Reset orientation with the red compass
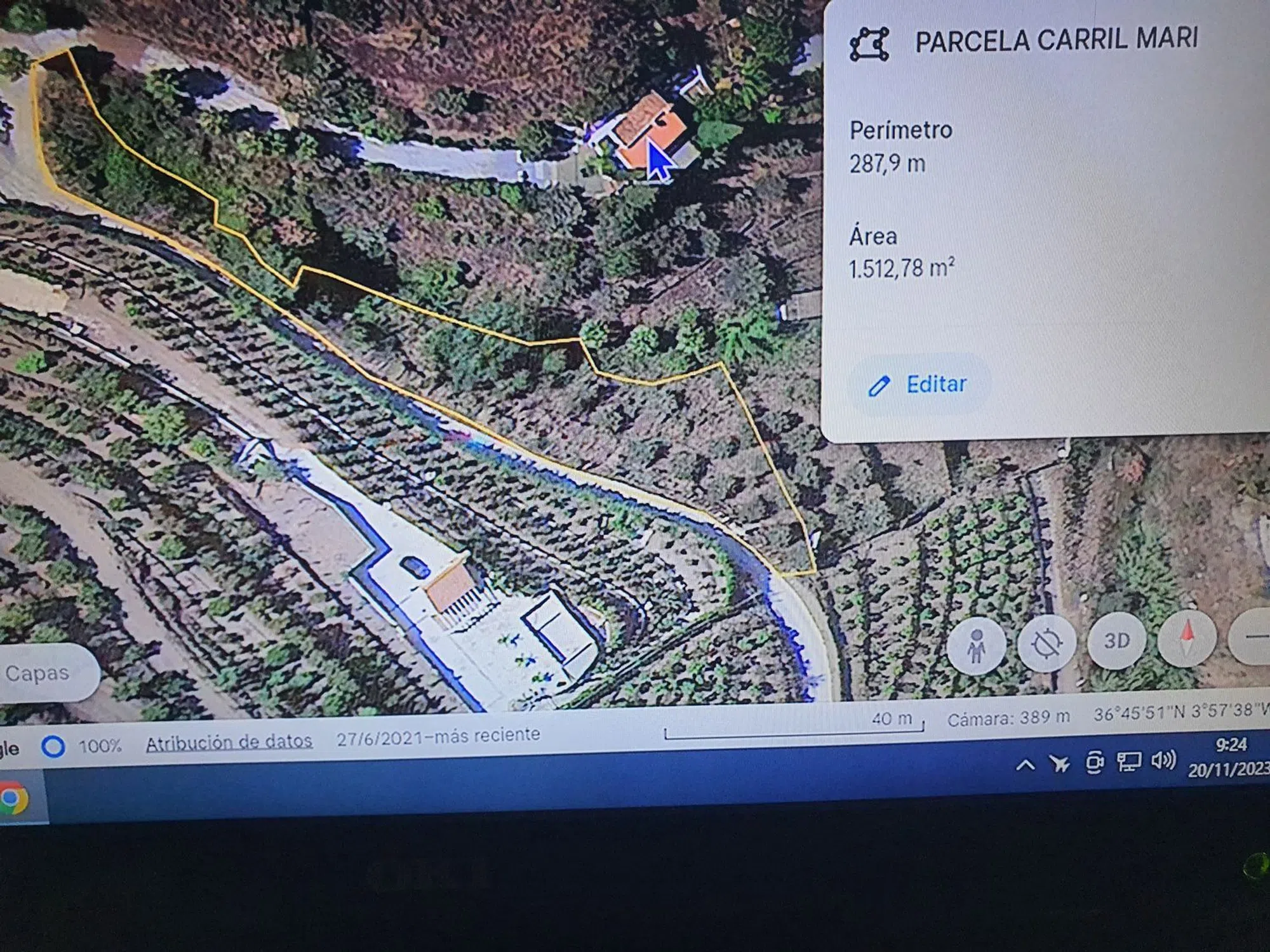 point(1186,638)
